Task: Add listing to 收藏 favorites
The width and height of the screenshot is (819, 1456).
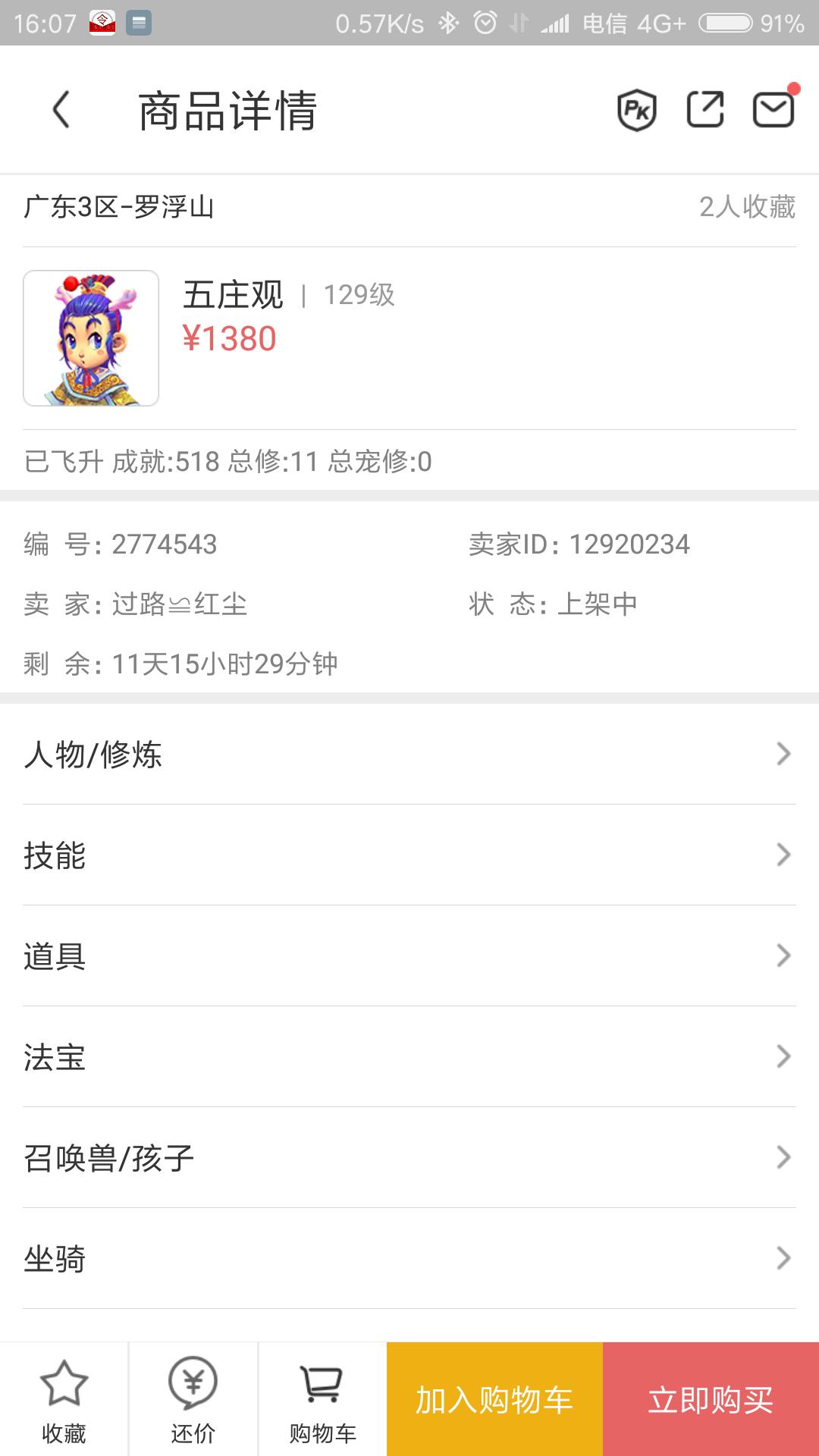Action: pos(64,1400)
